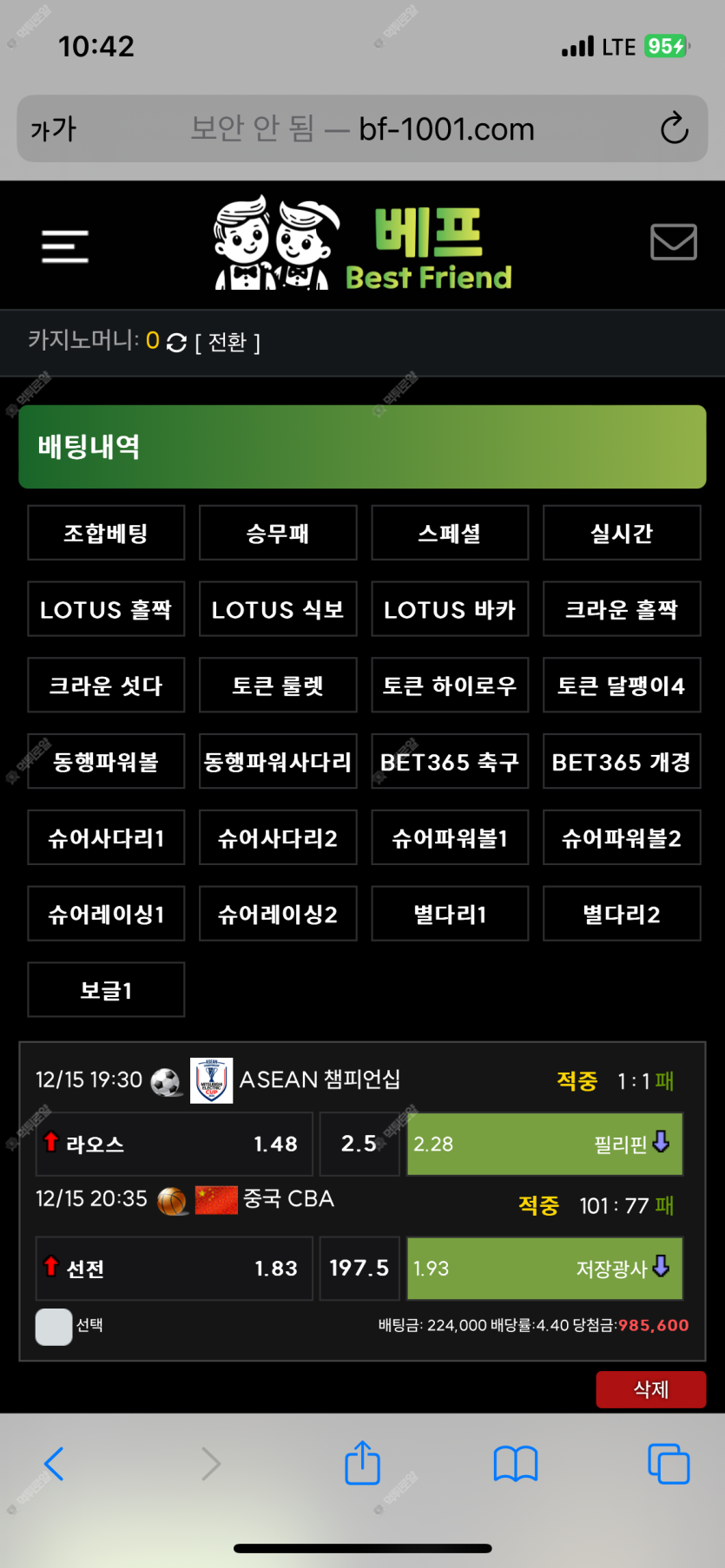The image size is (725, 1568).
Task: Reload the page in Safari
Action: 674,129
